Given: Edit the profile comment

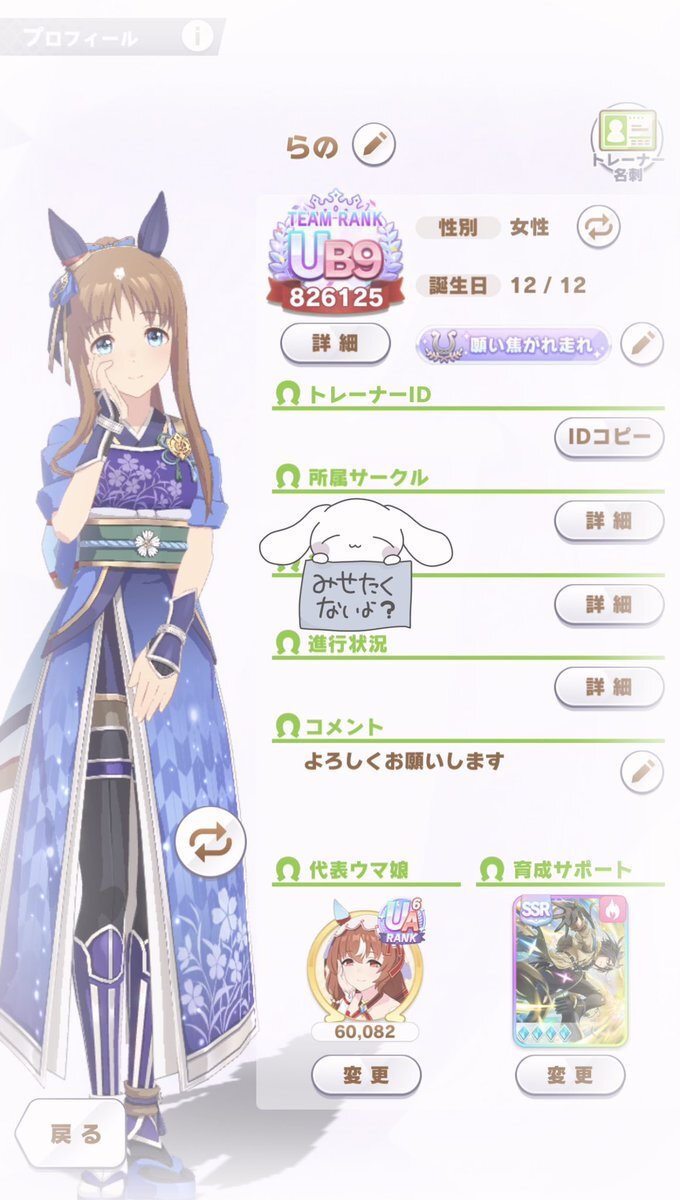Looking at the screenshot, I should [642, 771].
